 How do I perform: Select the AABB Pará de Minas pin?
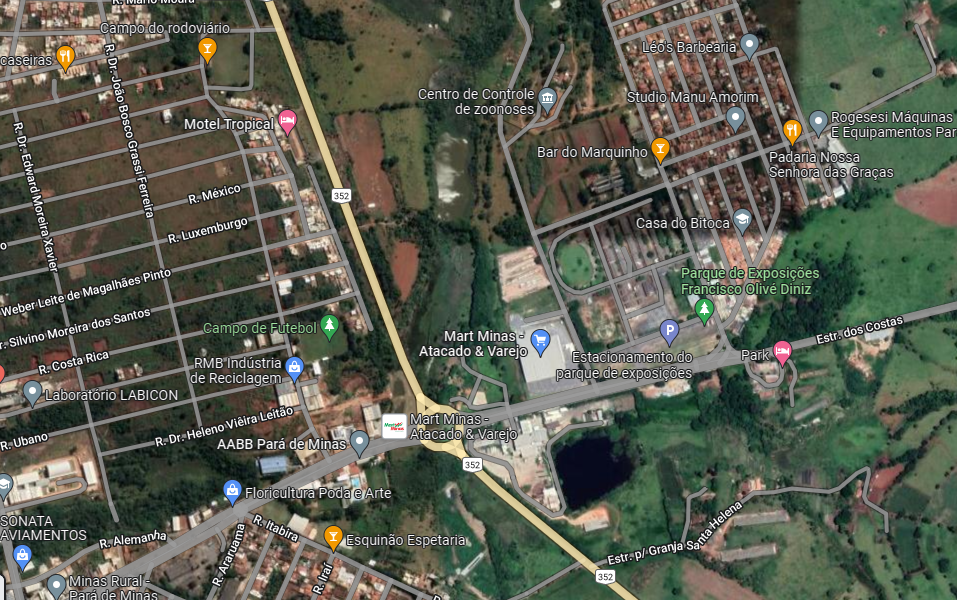(x=360, y=441)
